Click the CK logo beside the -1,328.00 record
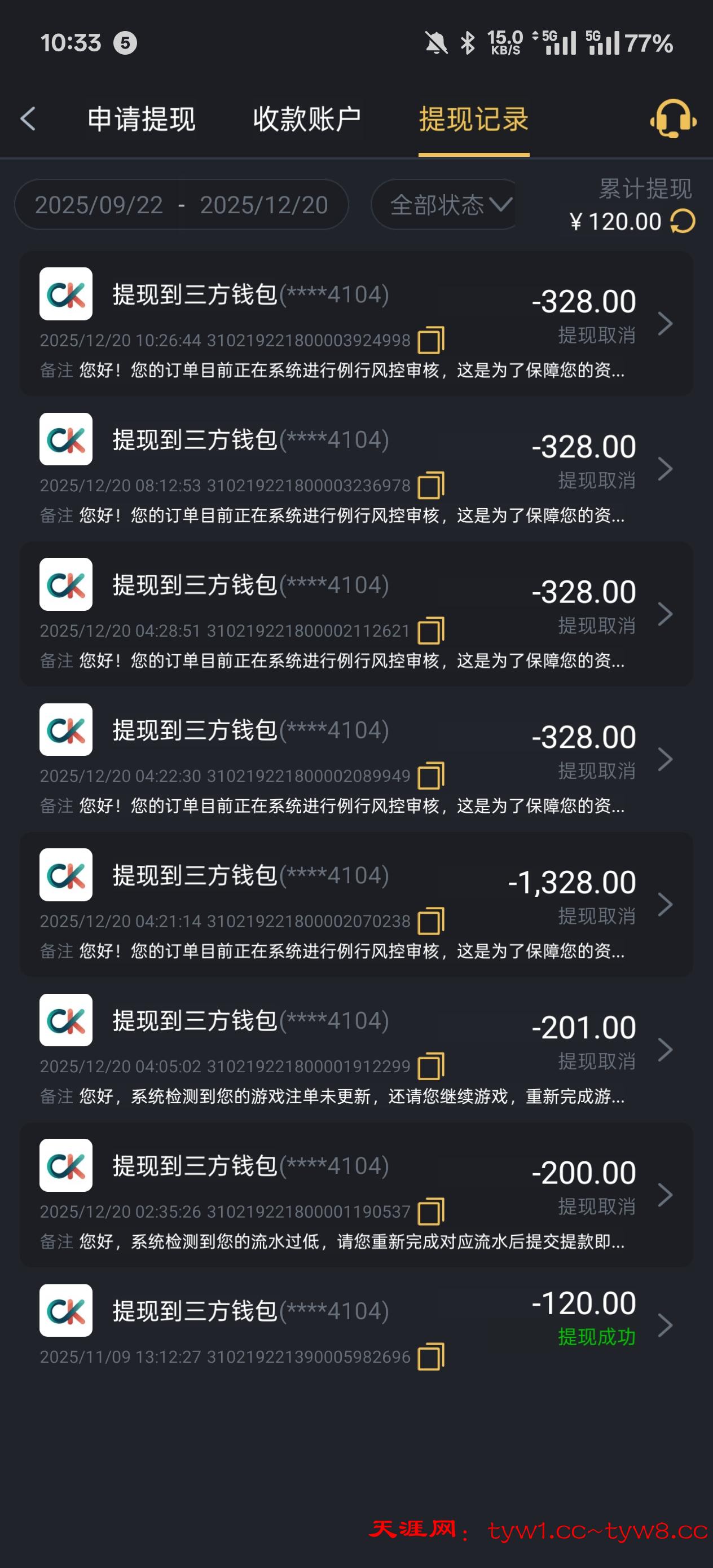Viewport: 713px width, 1568px height. coord(66,875)
